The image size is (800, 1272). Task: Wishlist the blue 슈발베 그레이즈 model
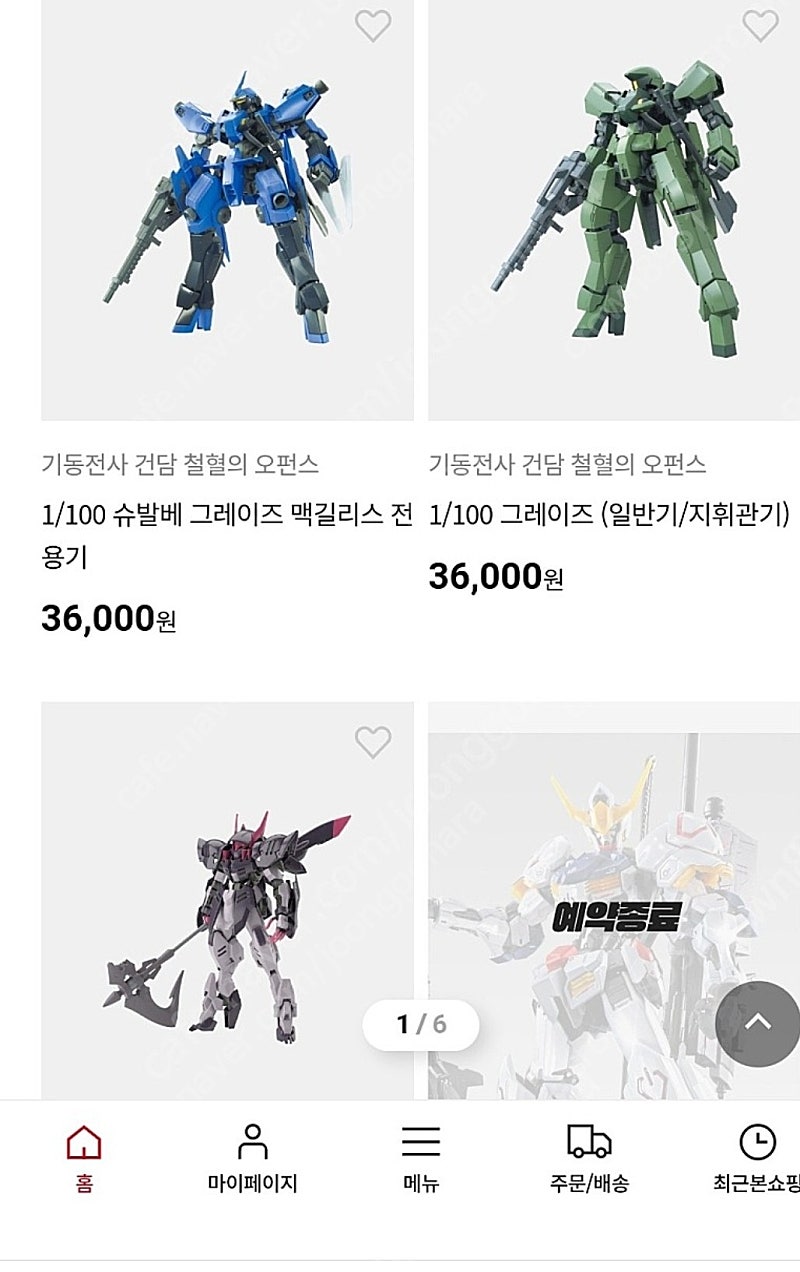pos(373,27)
